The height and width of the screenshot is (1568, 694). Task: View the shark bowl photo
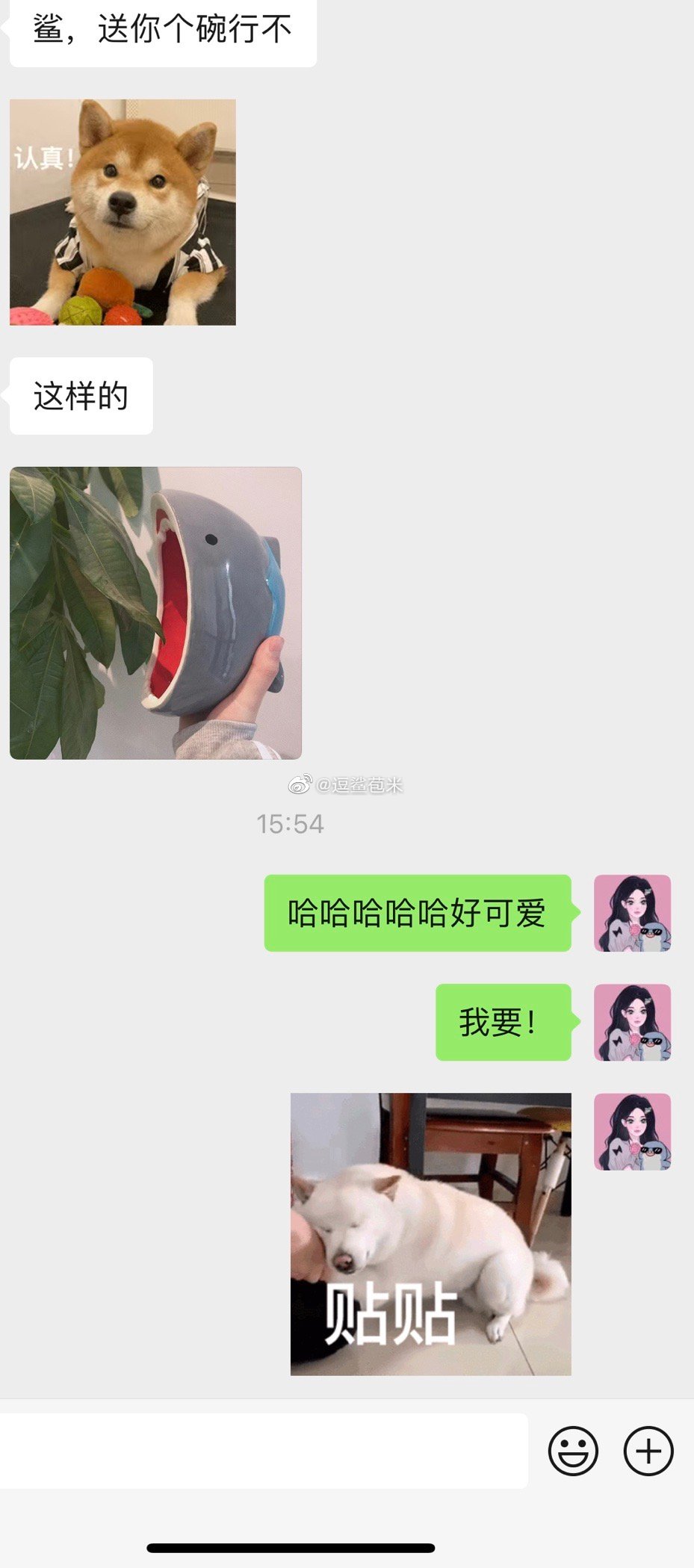coord(155,613)
